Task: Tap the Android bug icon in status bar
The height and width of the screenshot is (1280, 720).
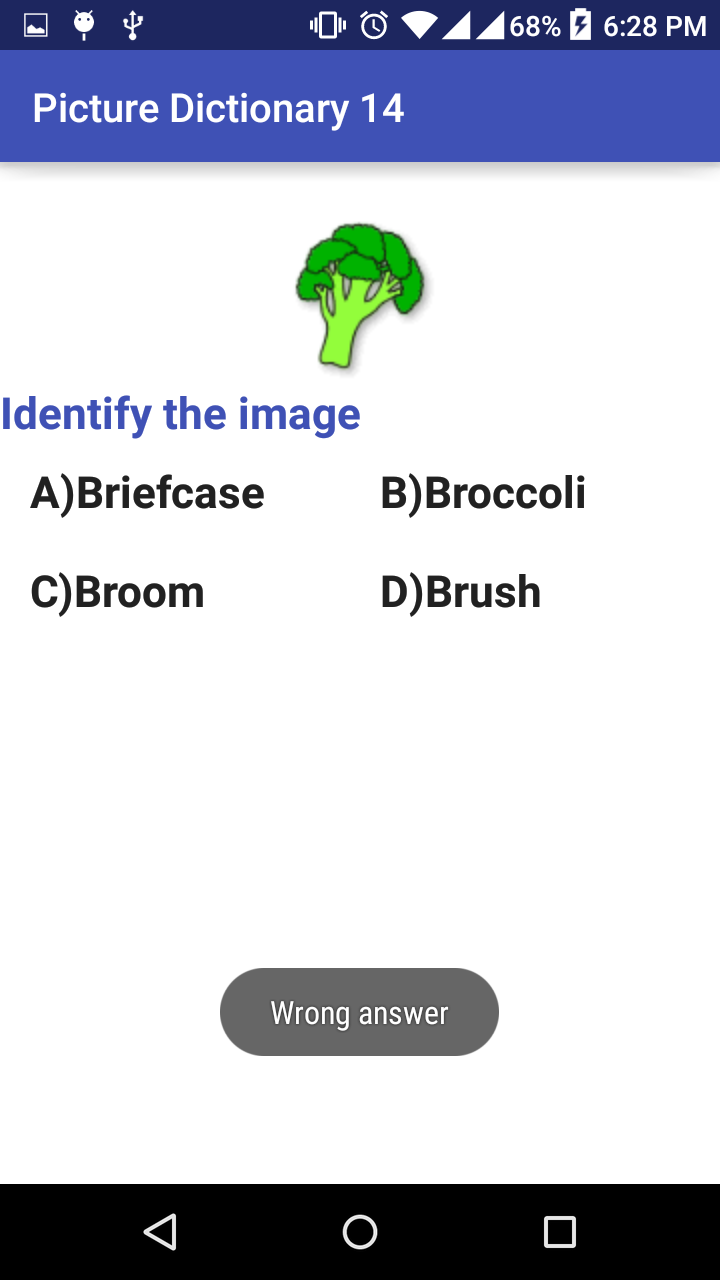Action: coord(84,24)
